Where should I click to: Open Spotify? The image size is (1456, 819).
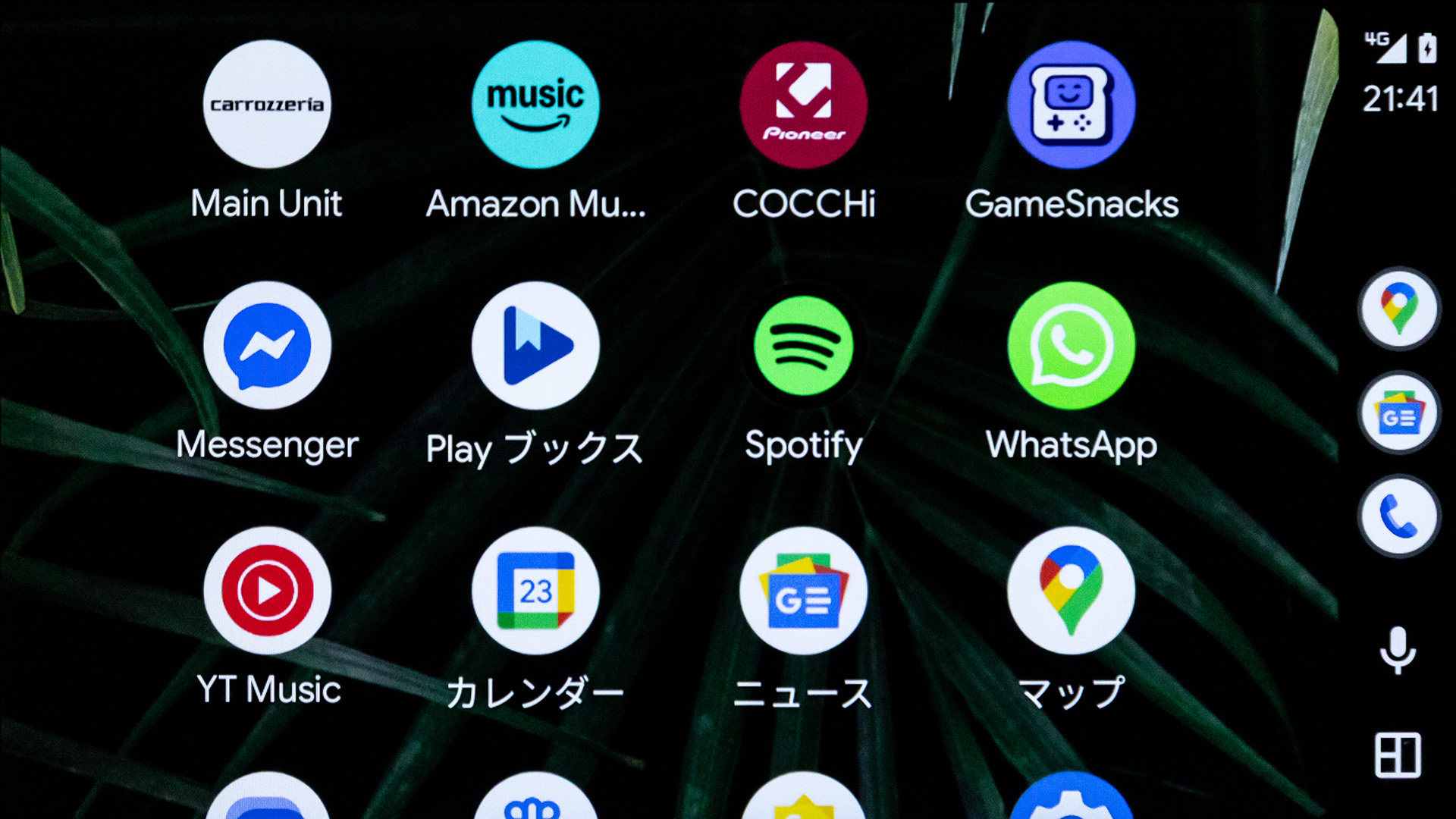[803, 346]
